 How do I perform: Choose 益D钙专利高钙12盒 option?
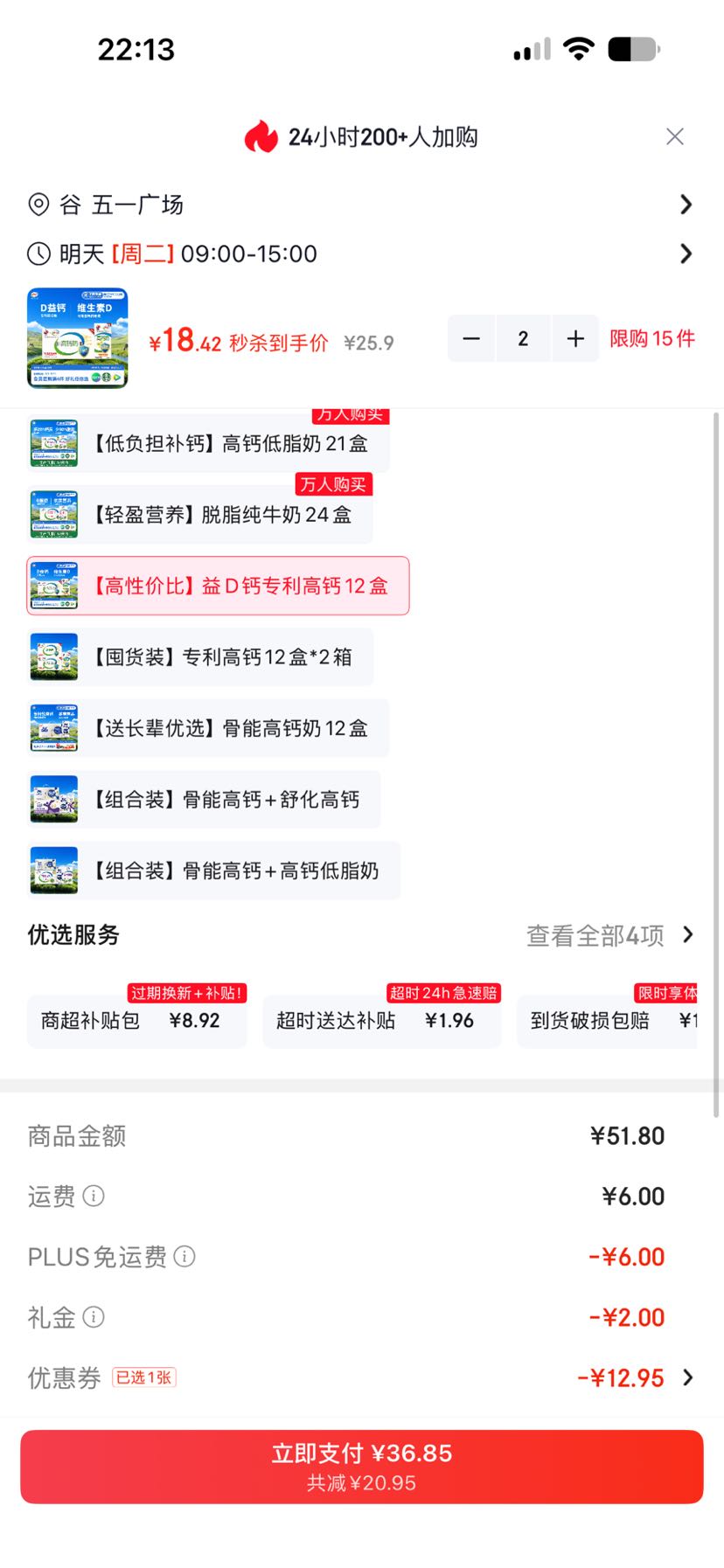218,586
